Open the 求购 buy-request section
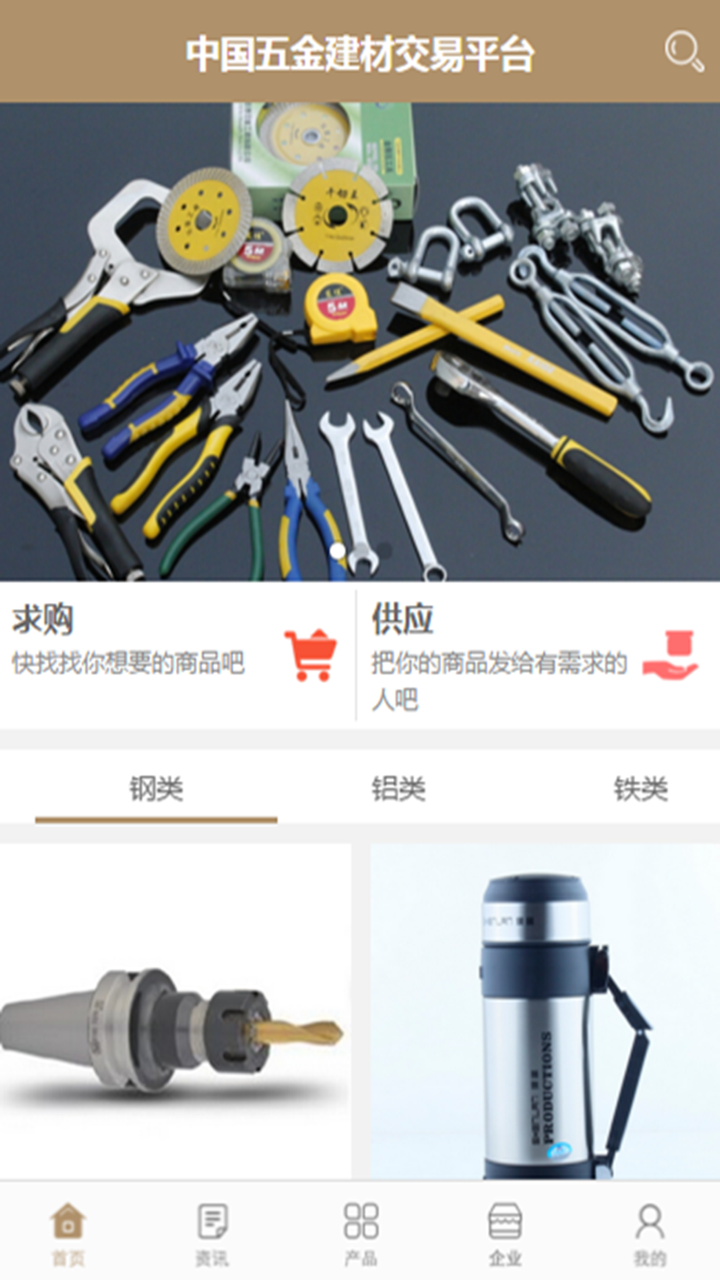 pos(150,645)
